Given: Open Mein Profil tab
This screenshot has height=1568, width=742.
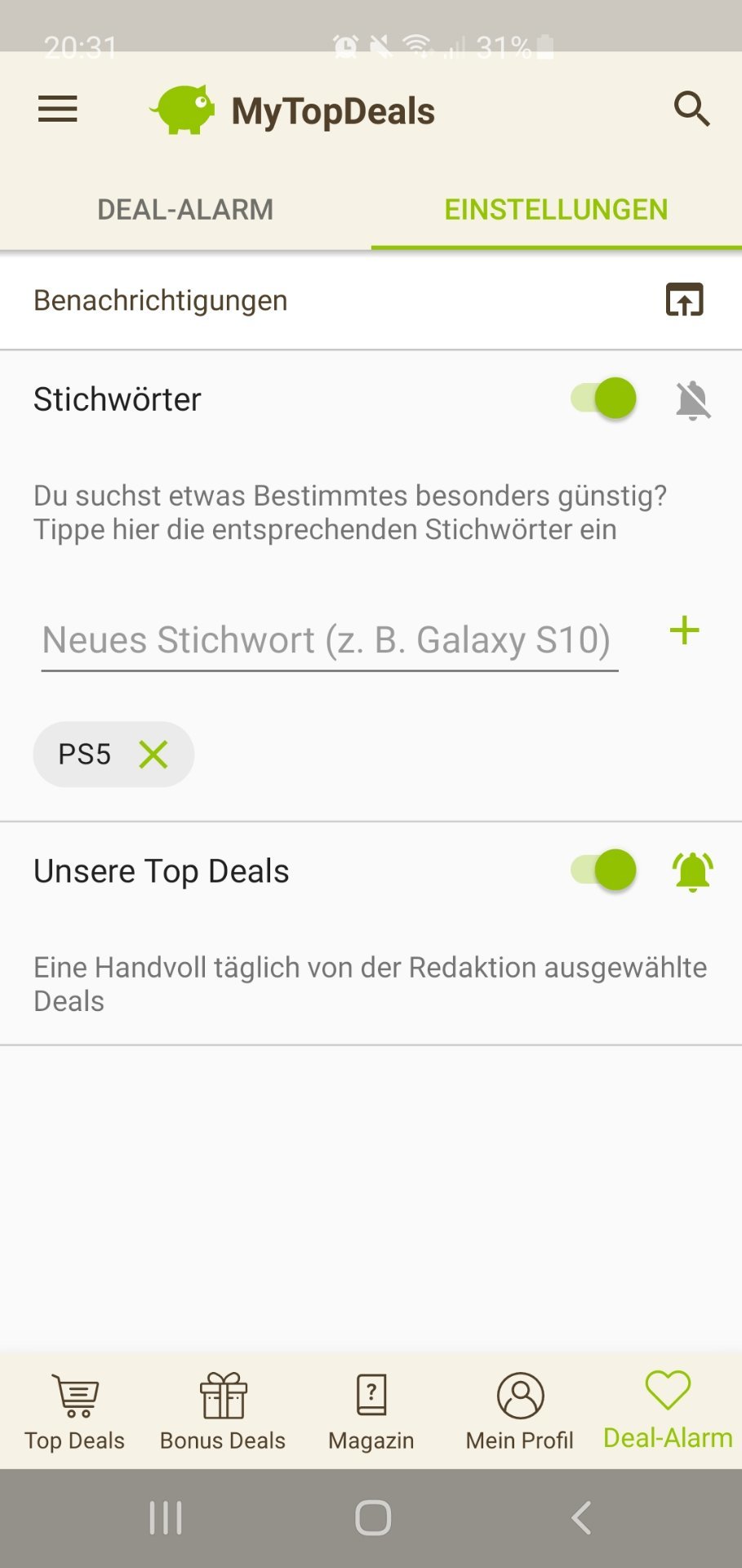Looking at the screenshot, I should pos(520,1410).
